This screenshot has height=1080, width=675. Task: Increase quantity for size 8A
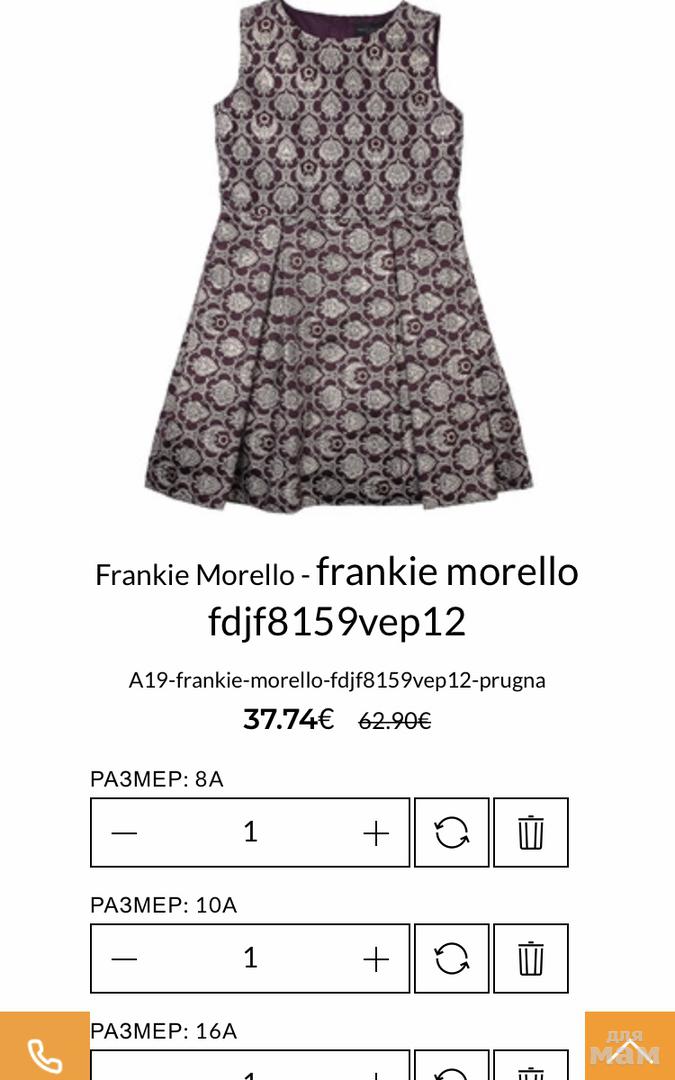coord(376,833)
